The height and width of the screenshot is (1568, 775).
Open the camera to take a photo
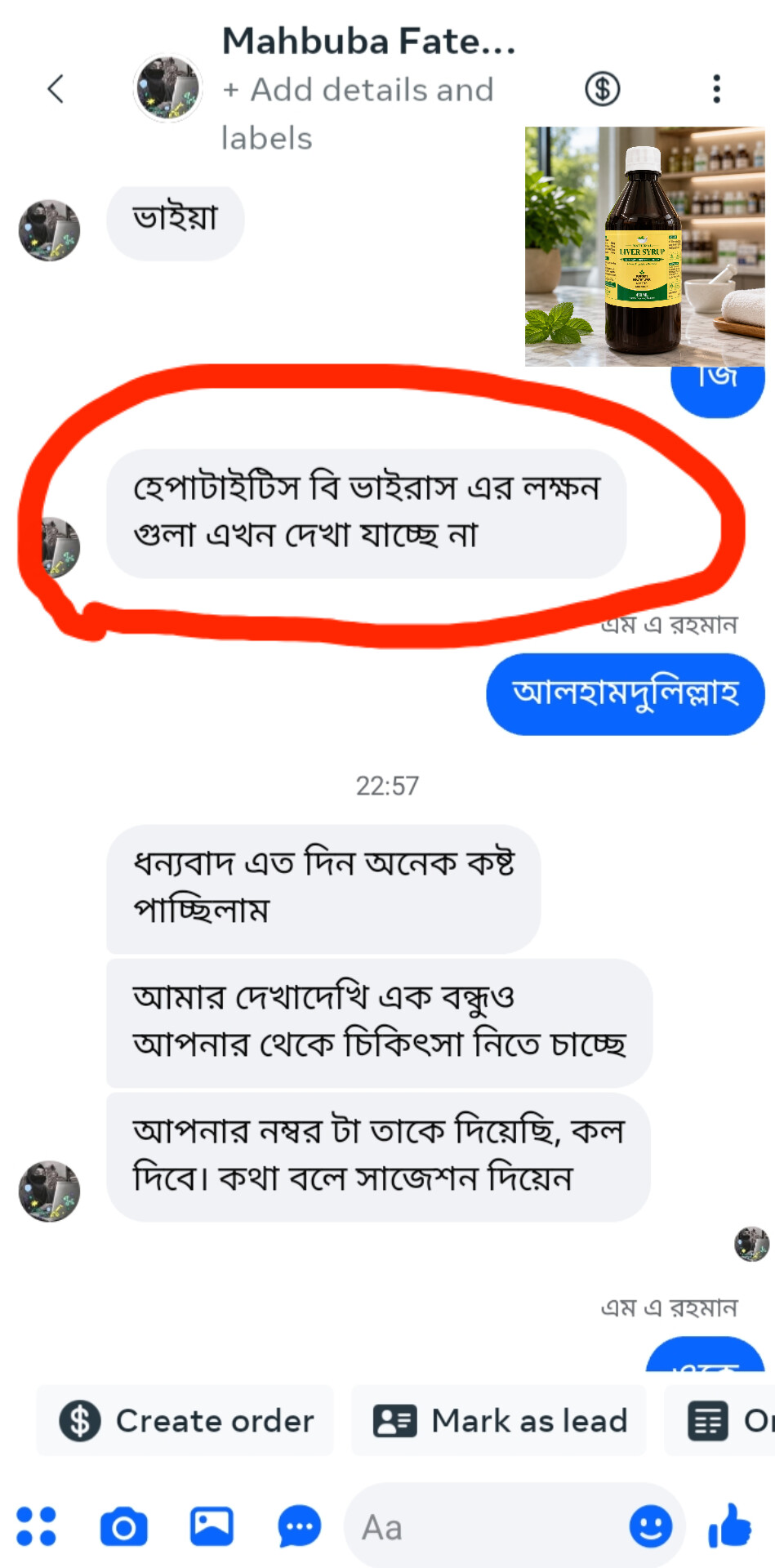point(124,1526)
